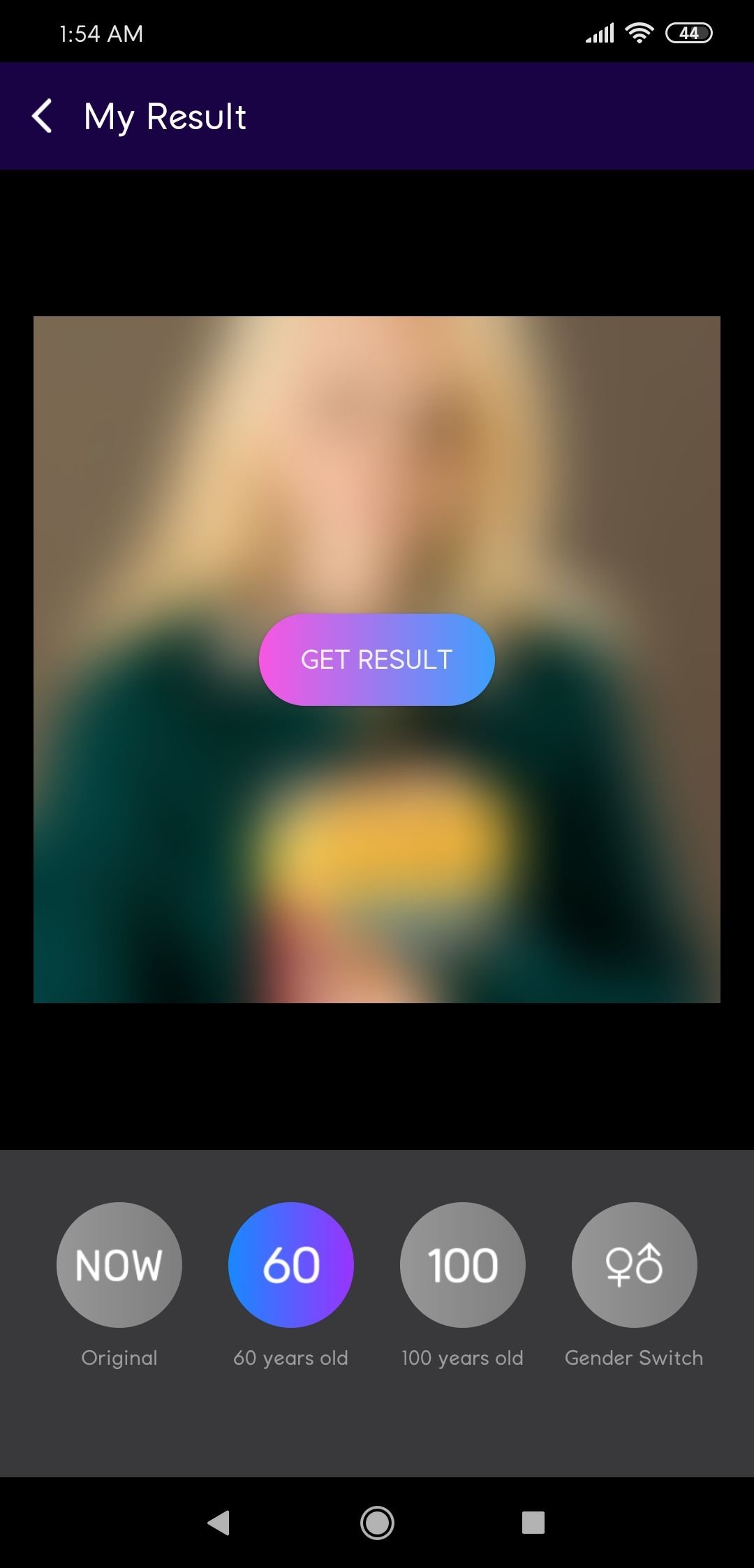Screen dimensions: 754x1568
Task: Choose the 60 years old filter
Action: (x=291, y=1265)
